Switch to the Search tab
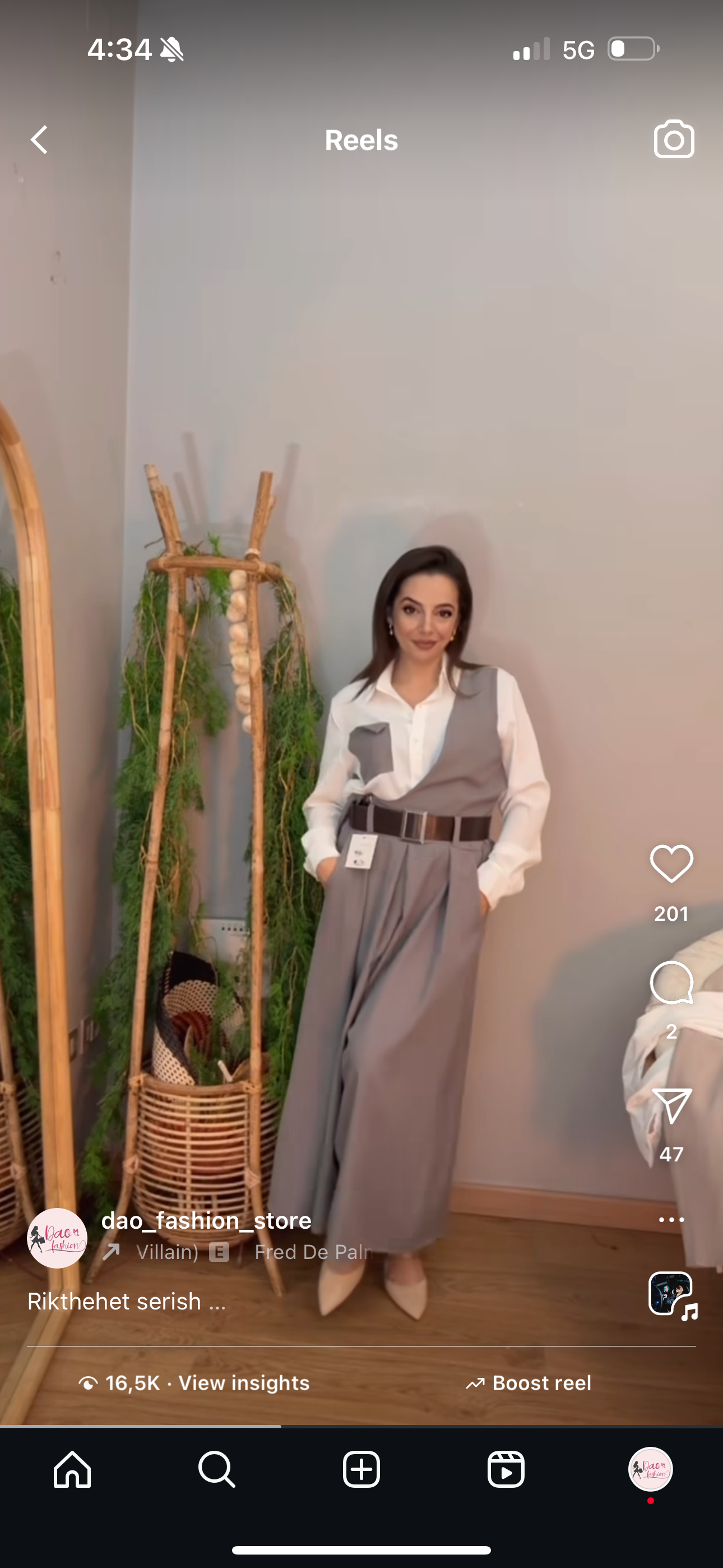Image resolution: width=723 pixels, height=1568 pixels. click(x=217, y=1469)
